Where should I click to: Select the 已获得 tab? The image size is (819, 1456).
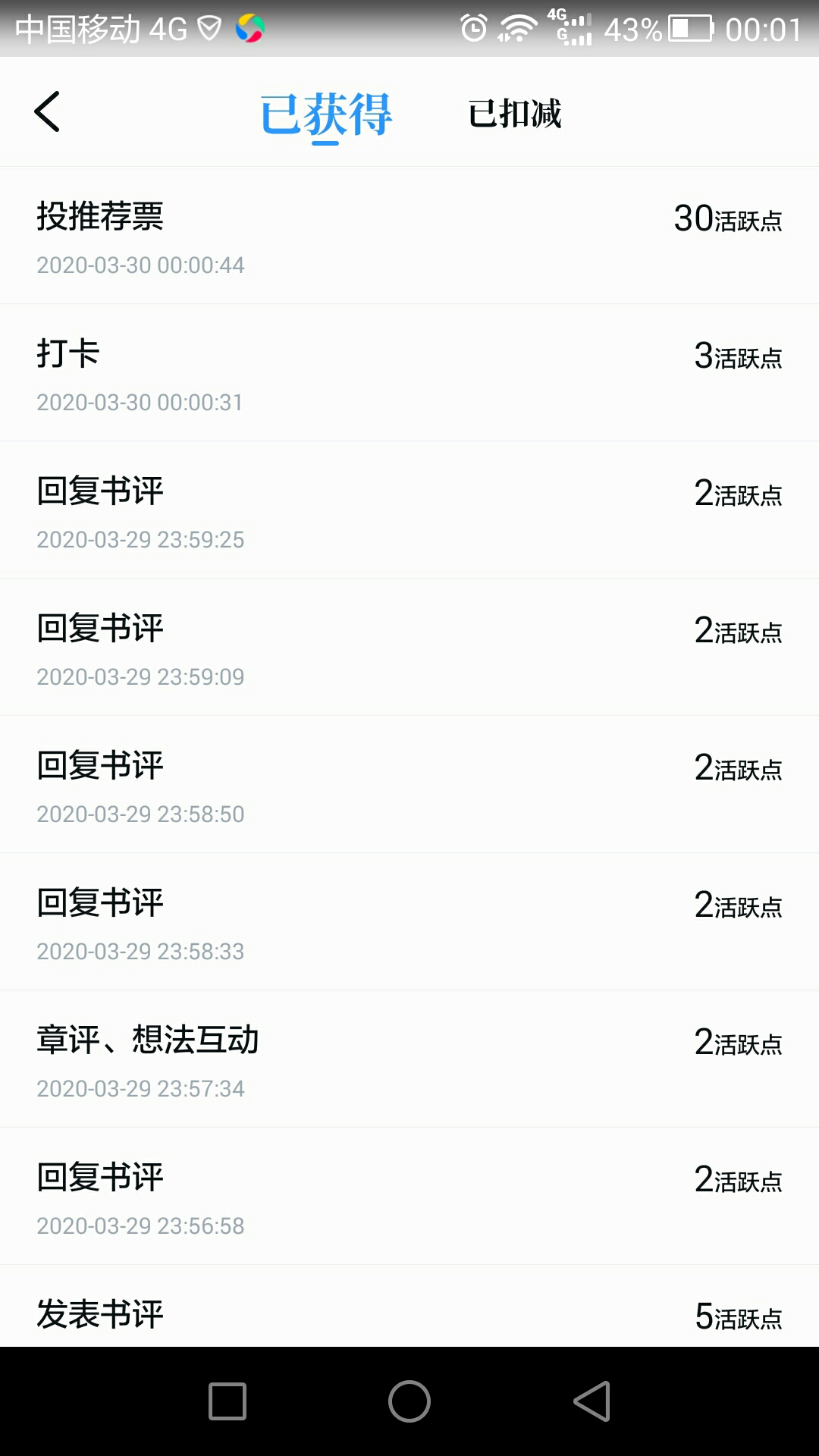(x=326, y=115)
